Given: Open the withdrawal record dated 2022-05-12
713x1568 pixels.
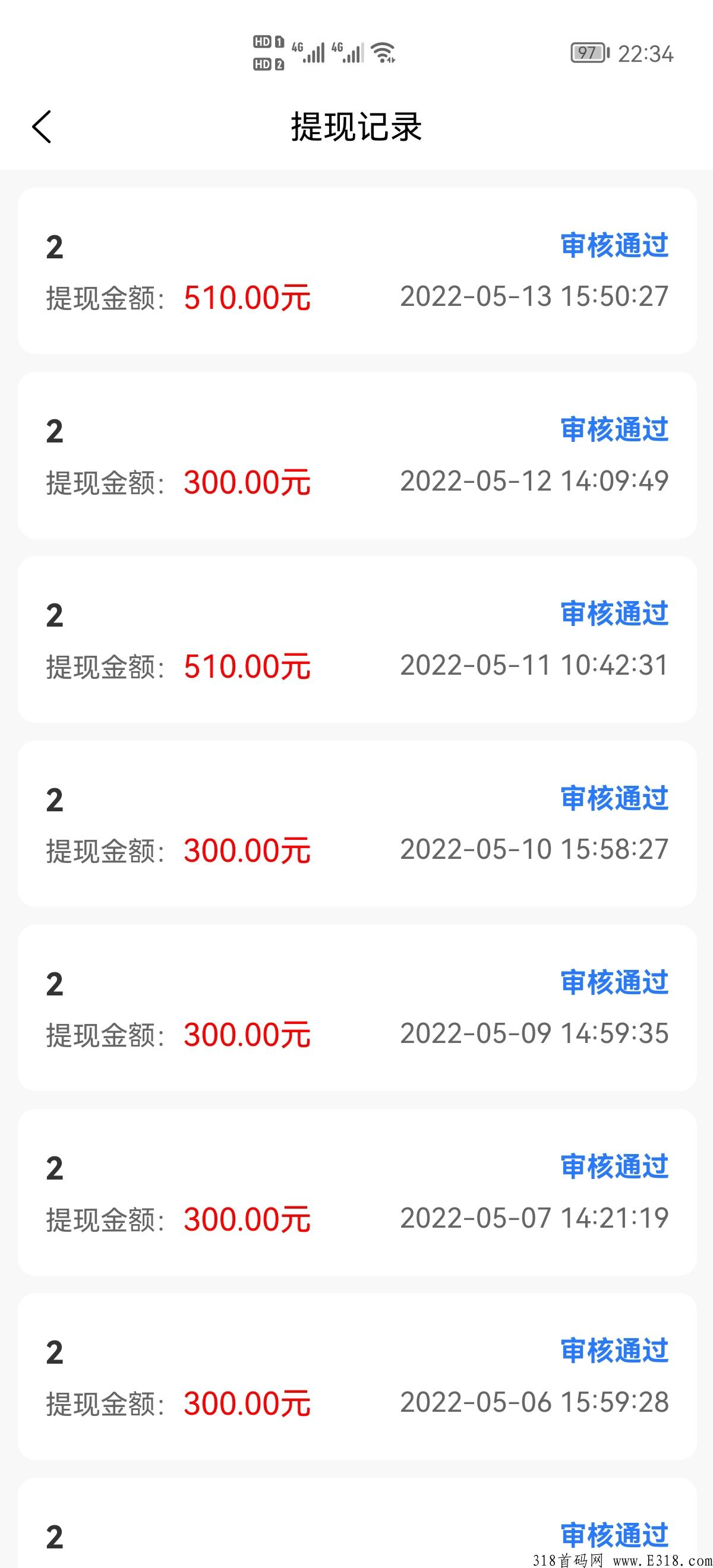Looking at the screenshot, I should point(357,456).
